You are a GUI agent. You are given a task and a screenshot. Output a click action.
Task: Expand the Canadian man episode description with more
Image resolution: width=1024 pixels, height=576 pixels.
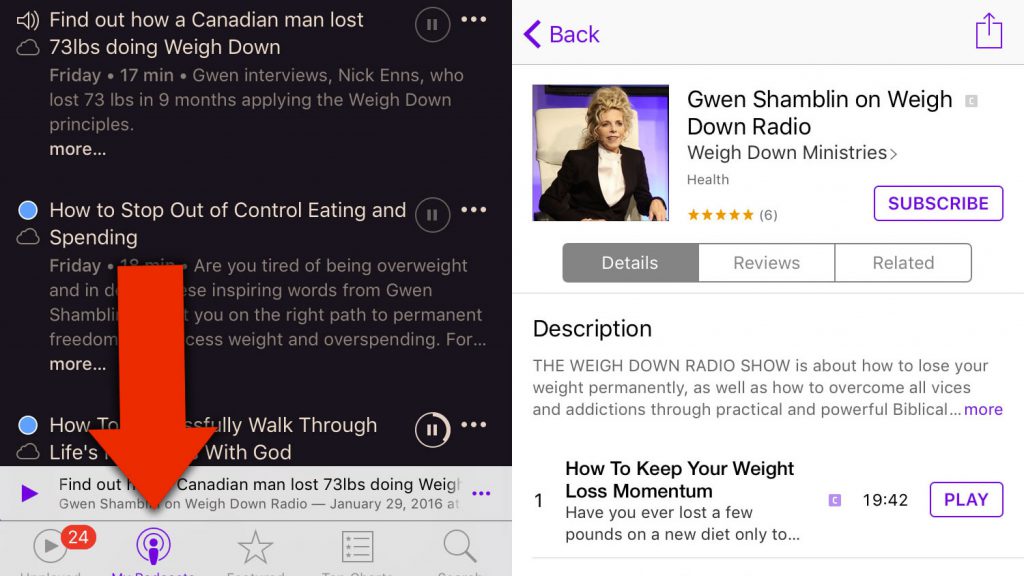(x=77, y=150)
